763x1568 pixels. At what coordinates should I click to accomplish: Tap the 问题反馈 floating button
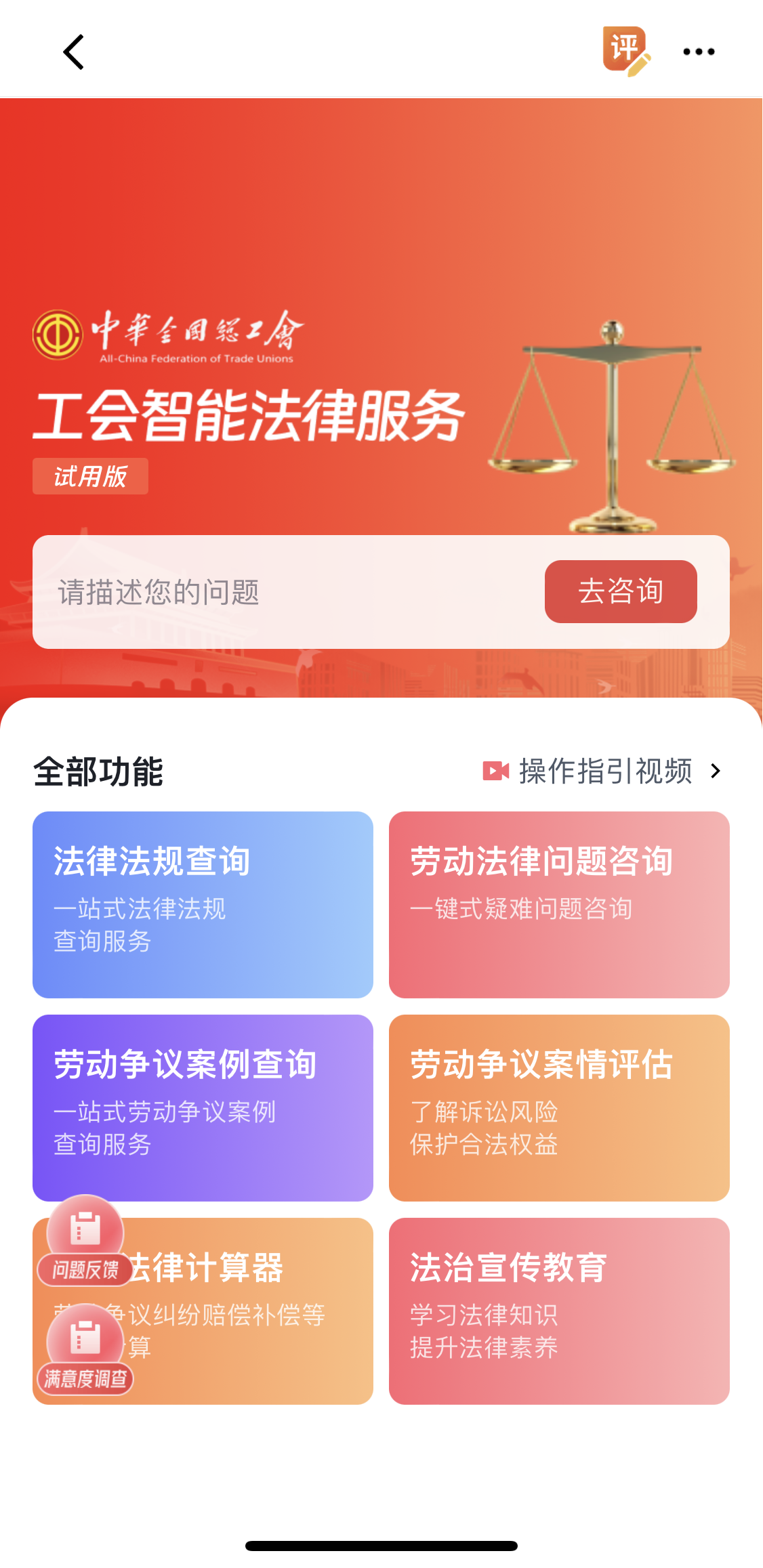point(85,1240)
